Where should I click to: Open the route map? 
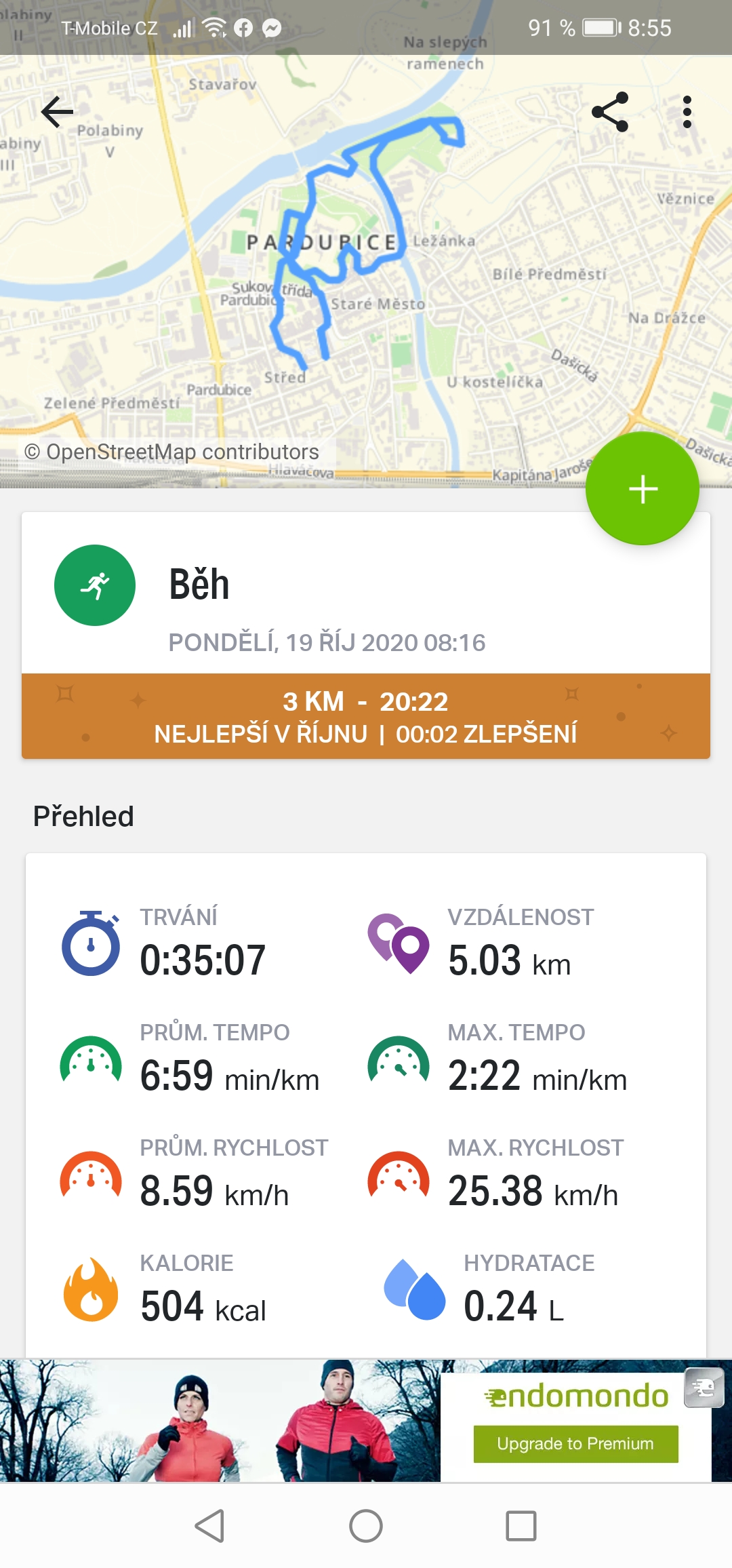coord(366,271)
